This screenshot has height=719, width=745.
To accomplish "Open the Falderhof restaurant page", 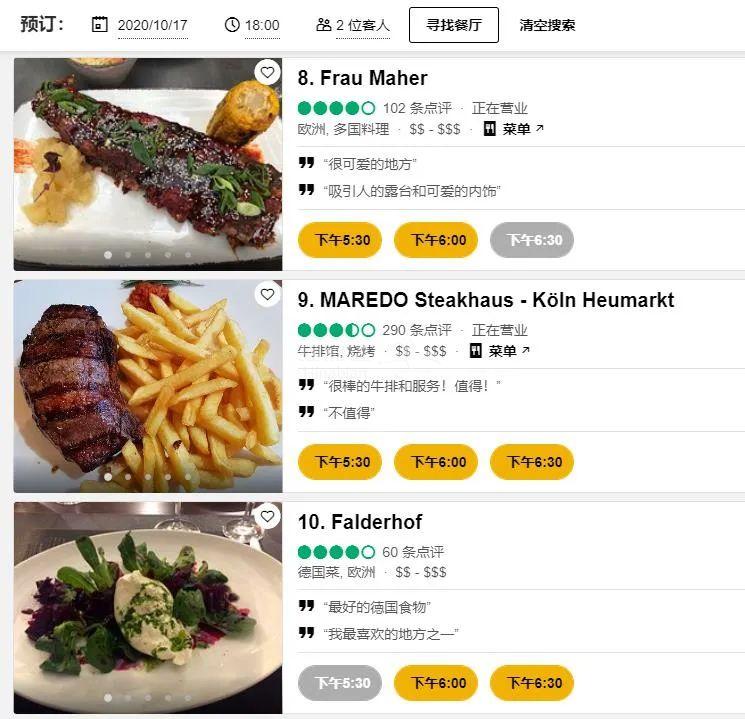I will [360, 522].
